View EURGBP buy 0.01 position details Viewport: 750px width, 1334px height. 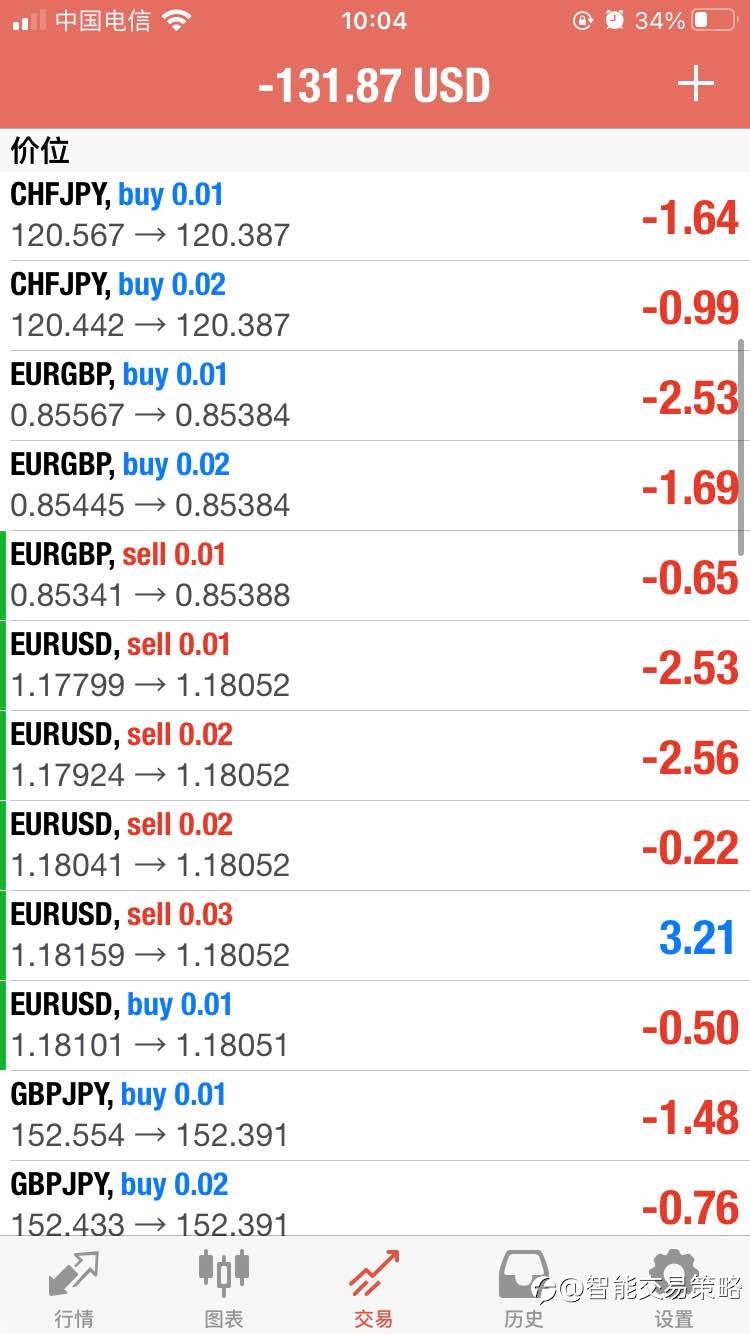tap(375, 396)
